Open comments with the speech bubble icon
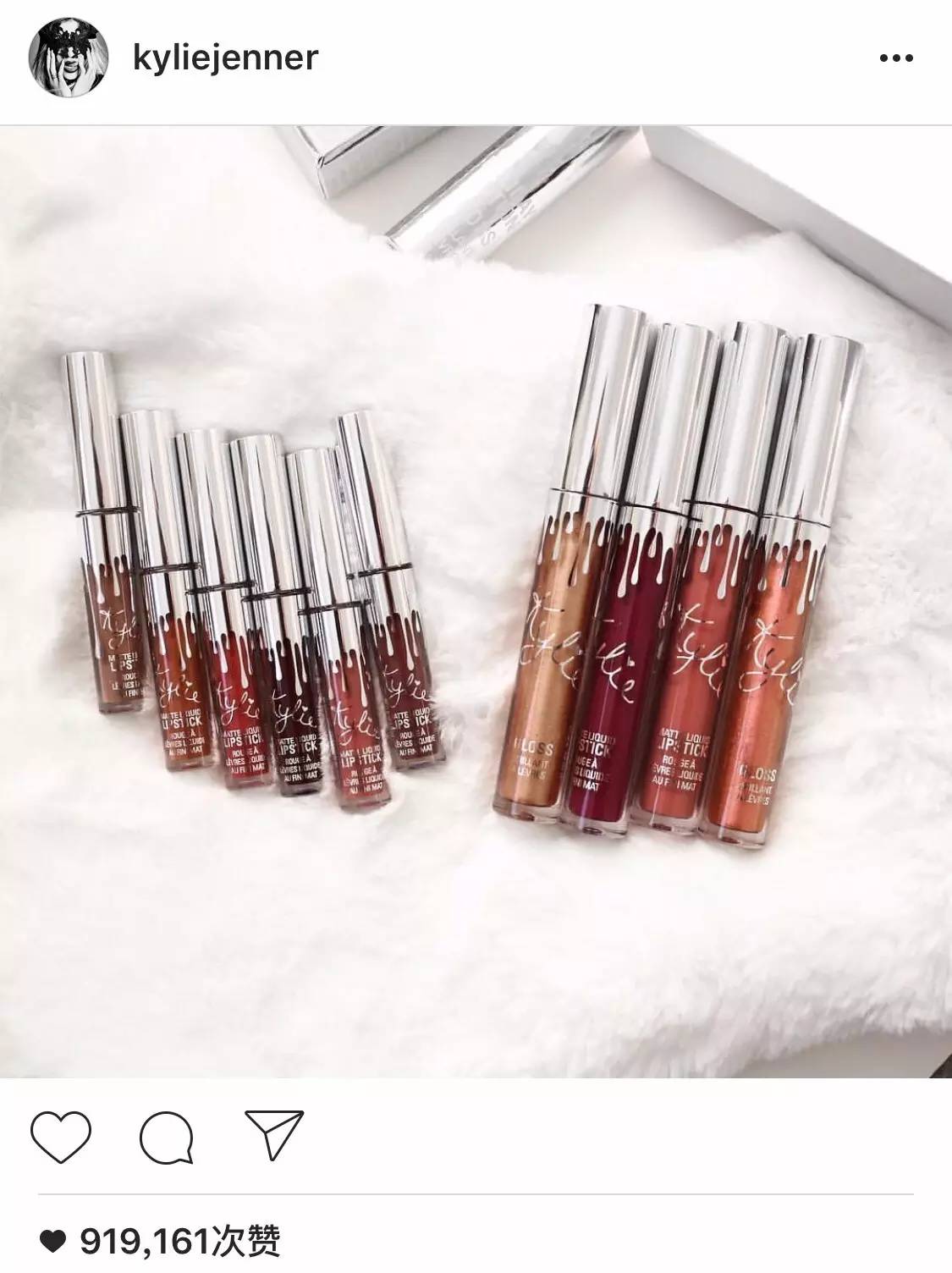 tap(167, 1137)
